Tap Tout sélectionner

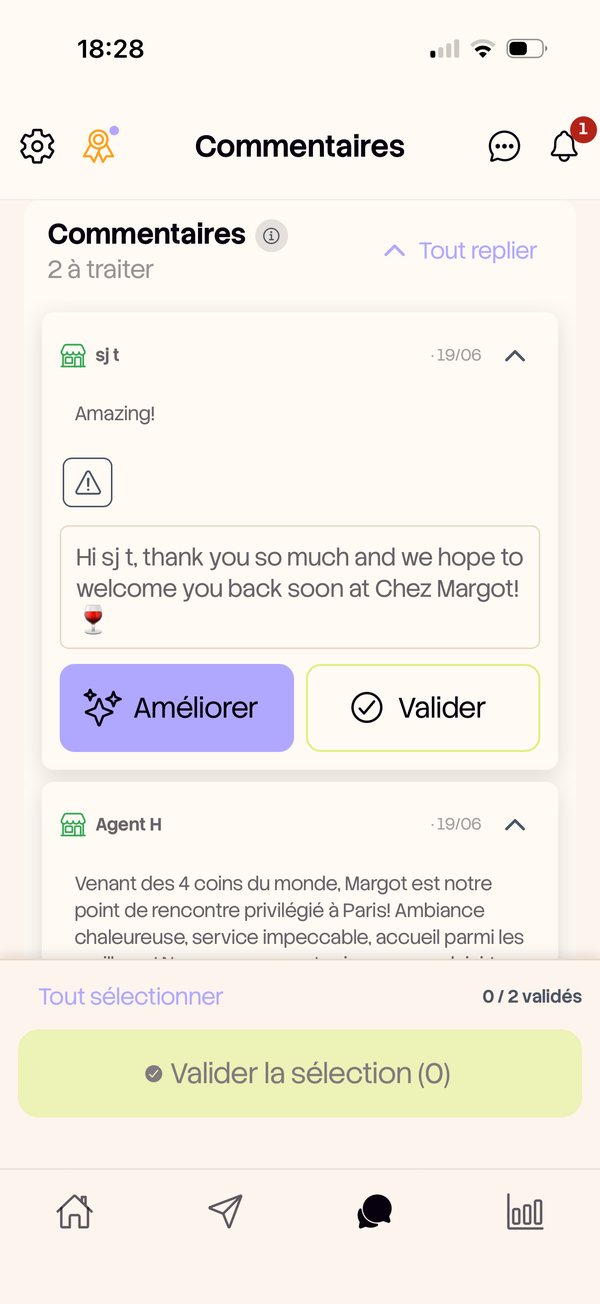pyautogui.click(x=131, y=996)
